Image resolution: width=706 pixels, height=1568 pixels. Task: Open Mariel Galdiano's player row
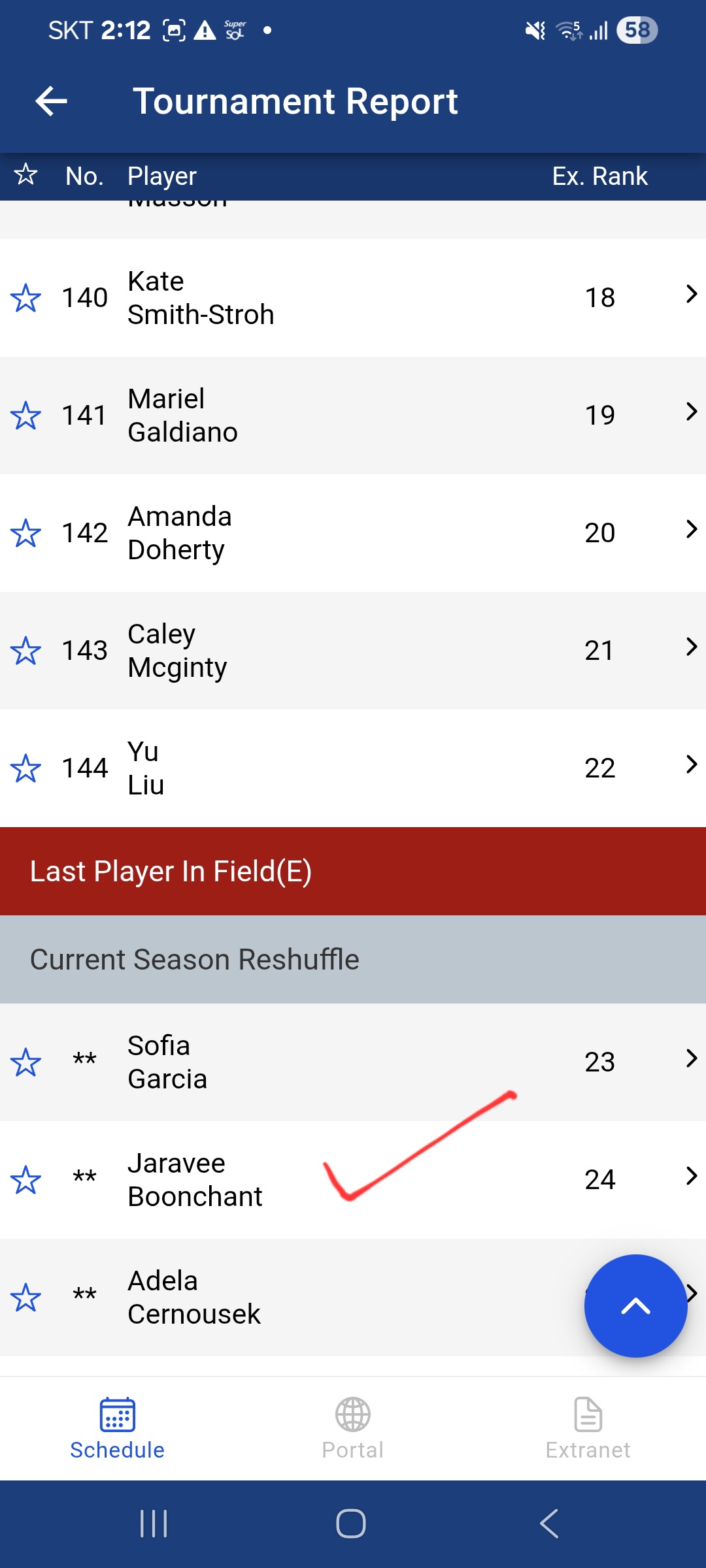(353, 416)
